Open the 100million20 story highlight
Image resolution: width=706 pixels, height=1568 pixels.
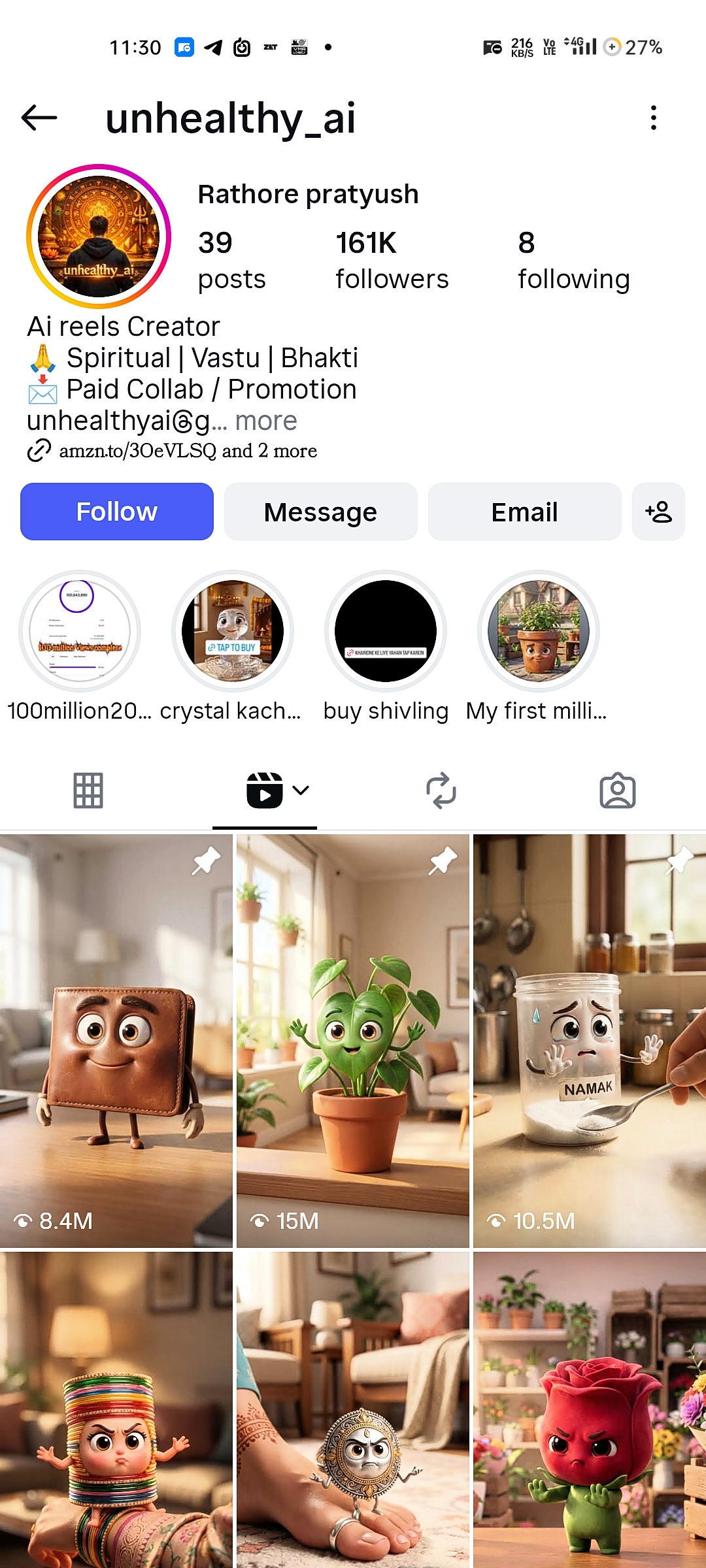80,631
